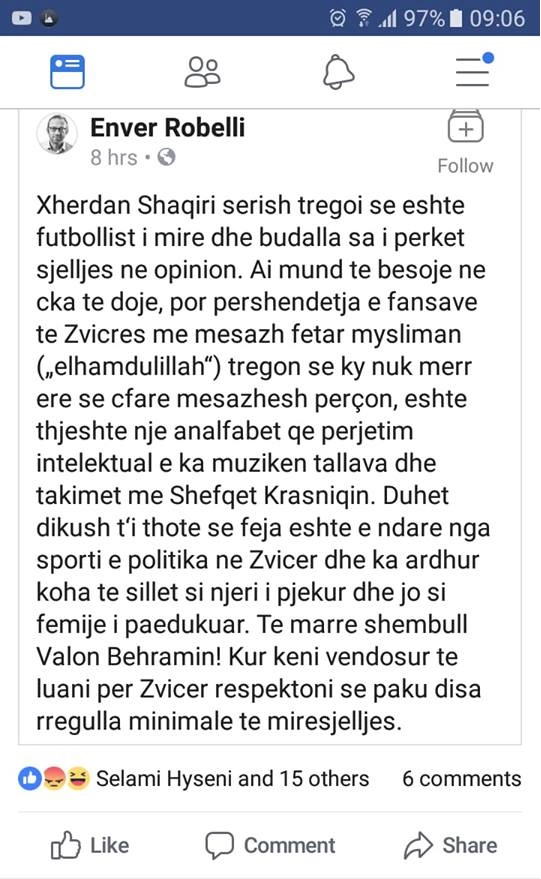Open the notifications bell

pyautogui.click(x=339, y=72)
